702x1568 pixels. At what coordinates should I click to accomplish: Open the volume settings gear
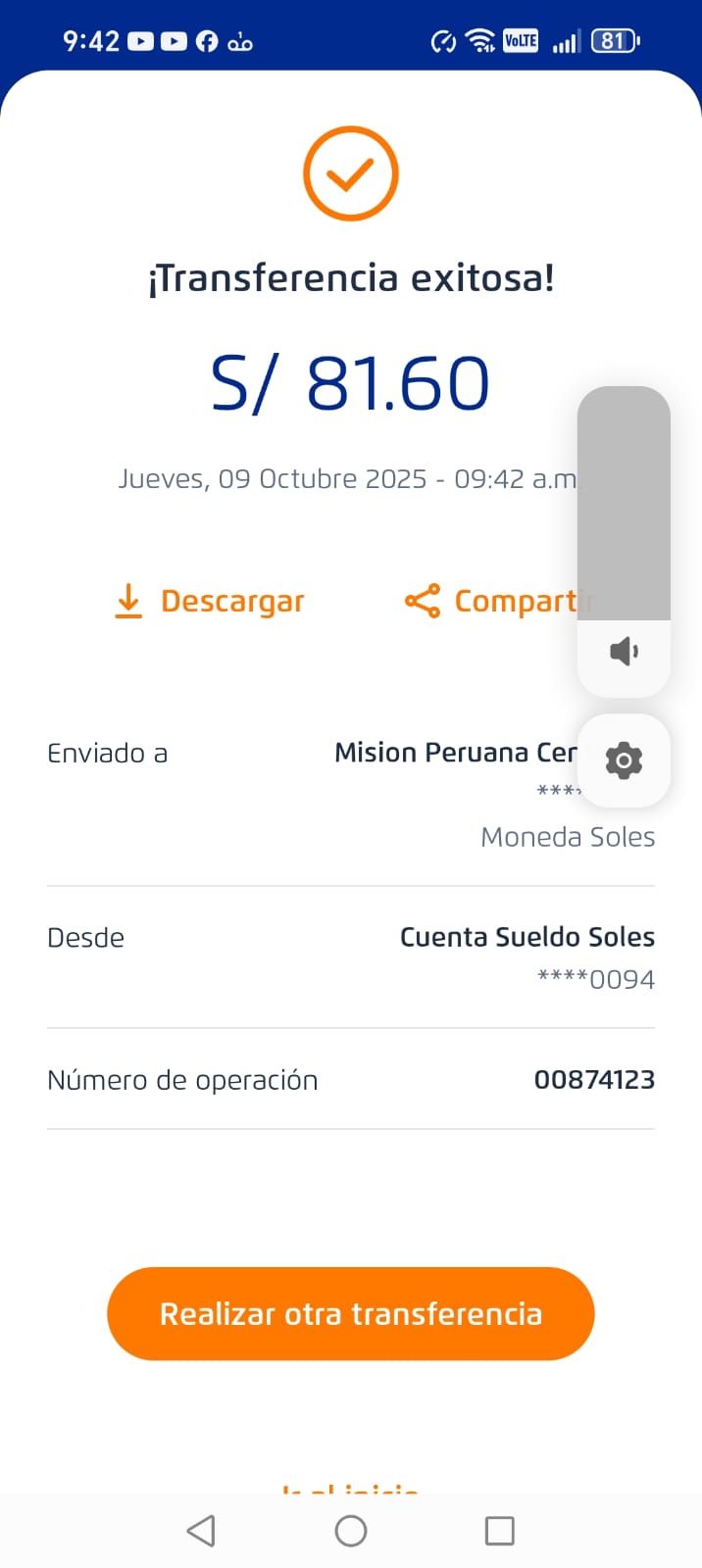[624, 760]
